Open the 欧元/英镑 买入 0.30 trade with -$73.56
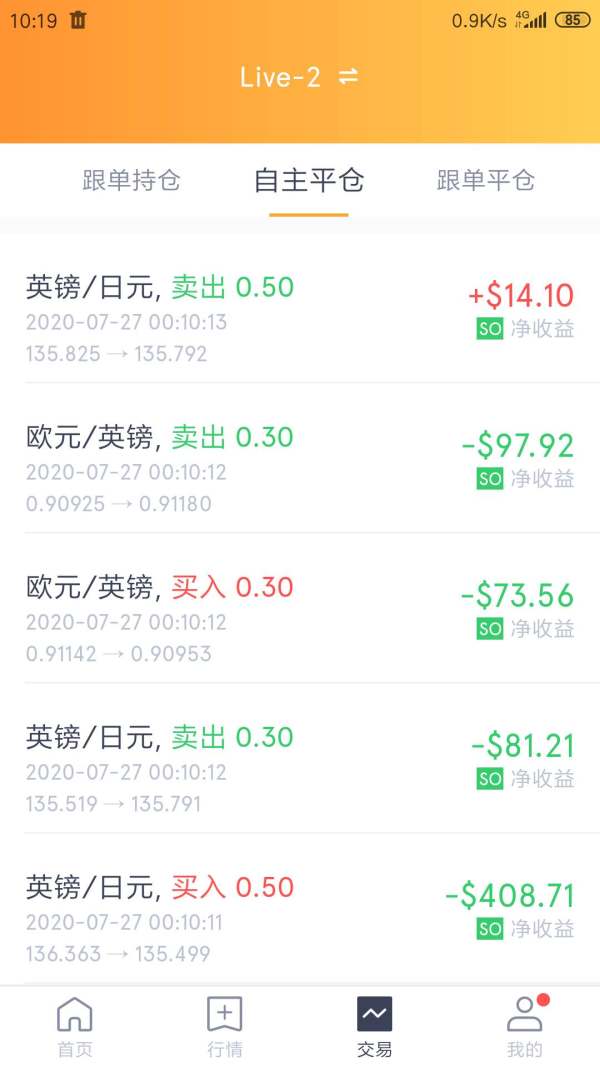The image size is (600, 1067). pos(300,619)
